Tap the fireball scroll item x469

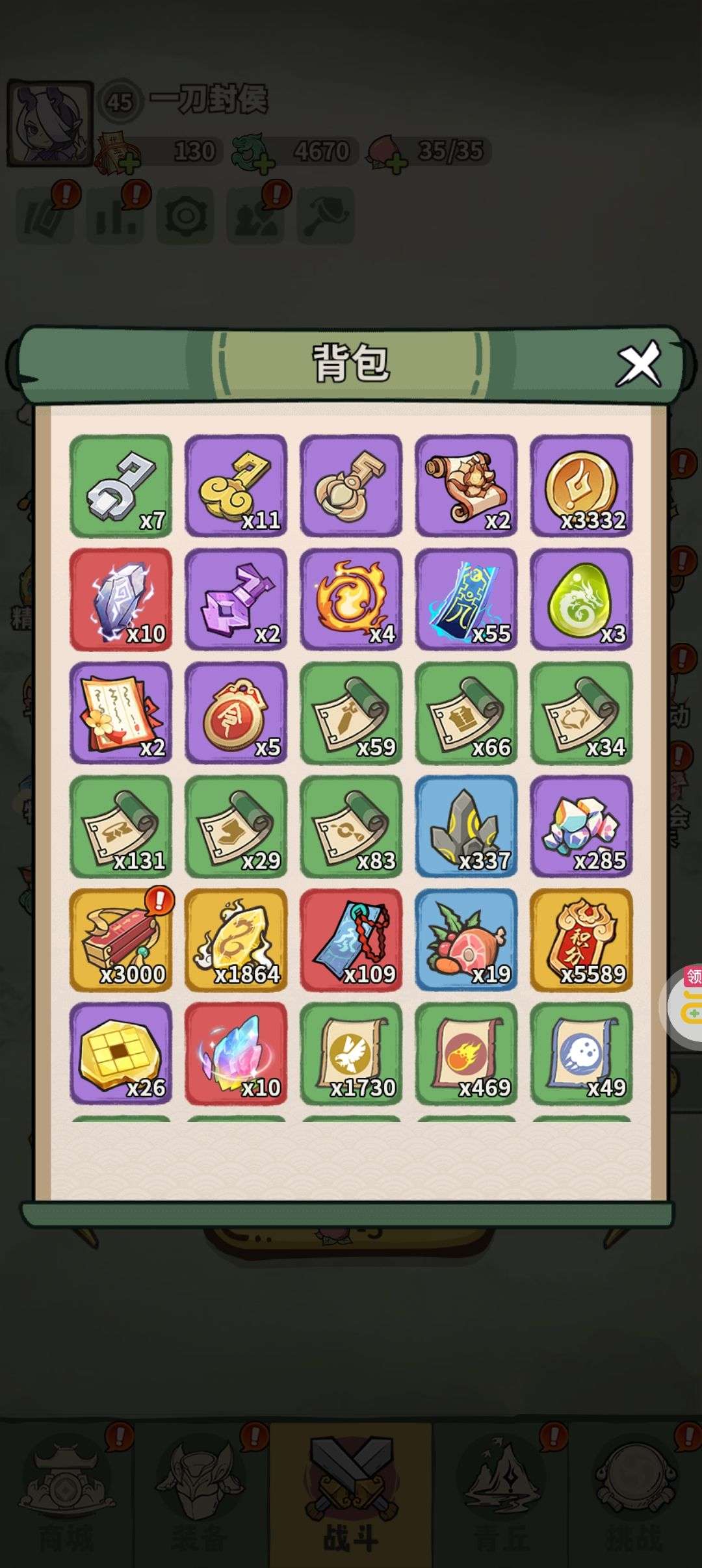pyautogui.click(x=466, y=1053)
